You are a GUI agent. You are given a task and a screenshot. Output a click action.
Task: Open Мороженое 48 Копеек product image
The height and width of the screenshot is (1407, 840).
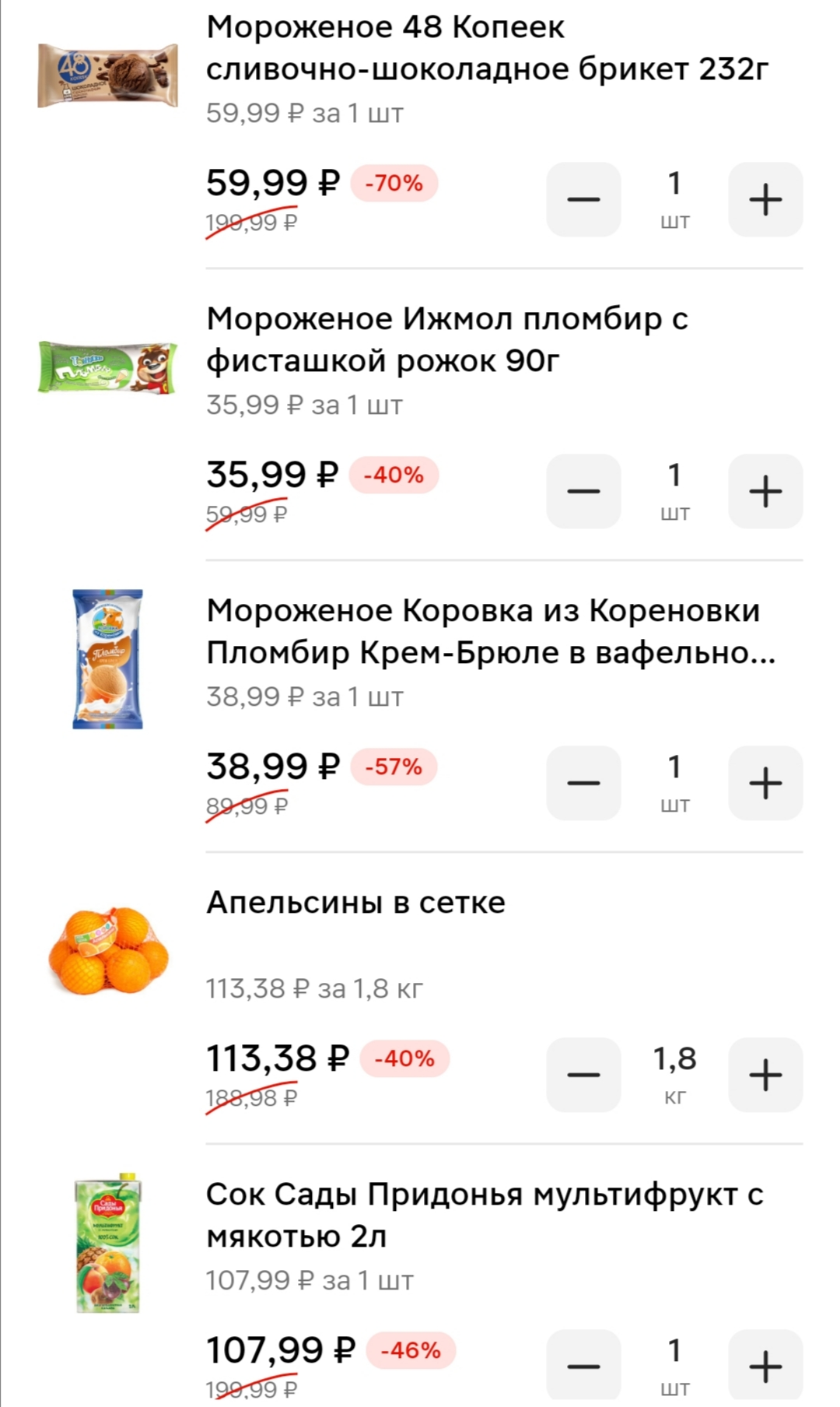point(108,75)
